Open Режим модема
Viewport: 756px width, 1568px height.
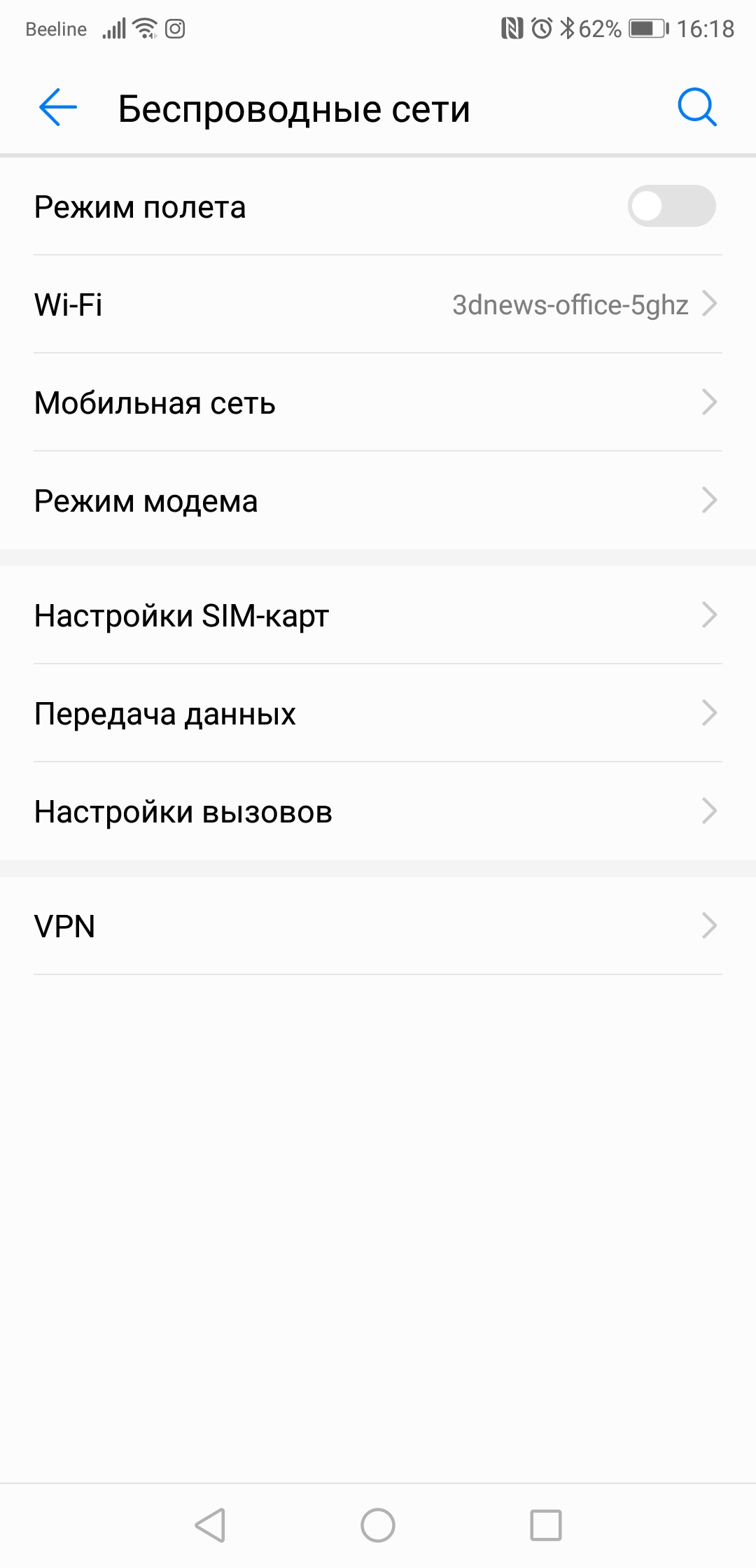[x=378, y=500]
